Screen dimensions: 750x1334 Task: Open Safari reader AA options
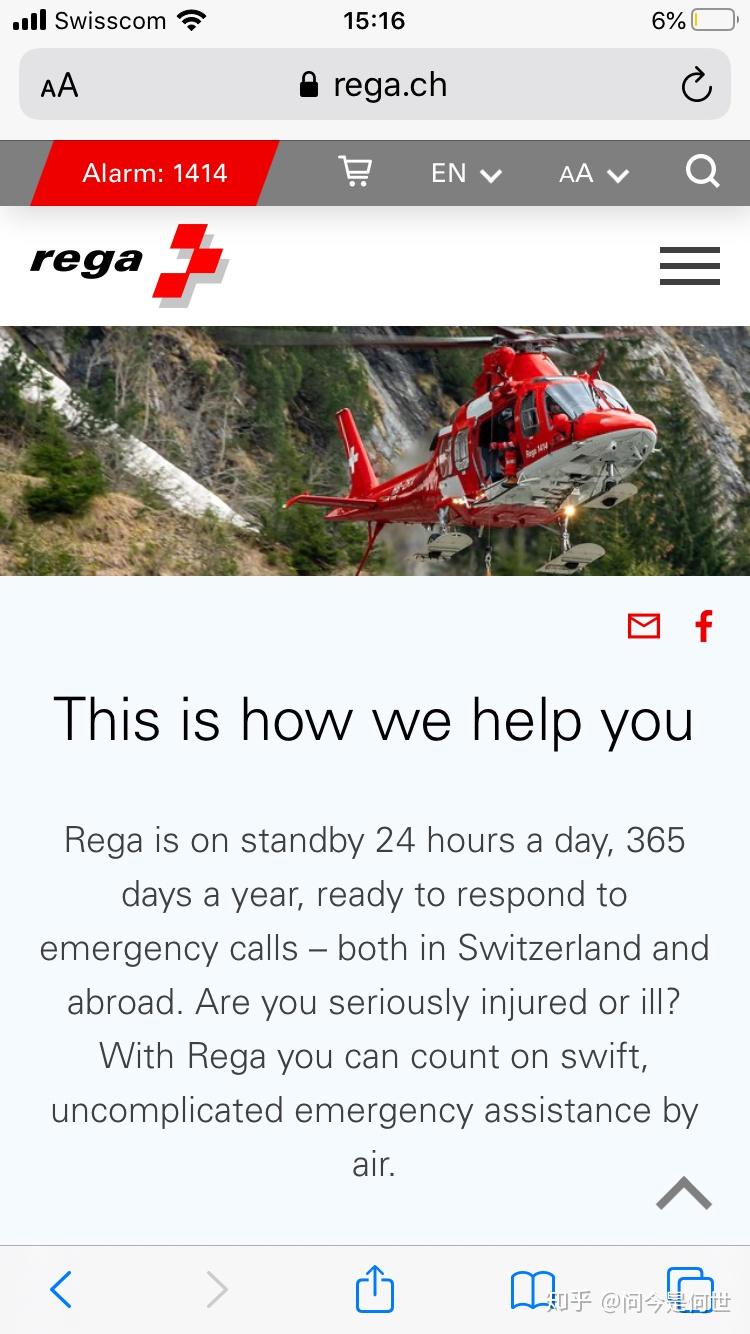point(59,86)
